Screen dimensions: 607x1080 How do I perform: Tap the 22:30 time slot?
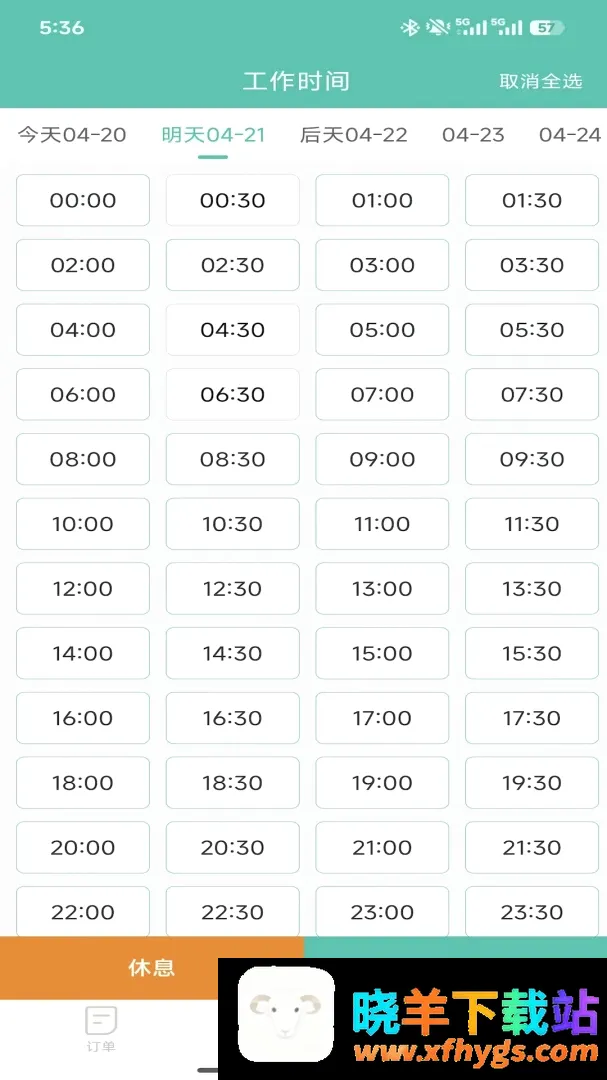233,912
